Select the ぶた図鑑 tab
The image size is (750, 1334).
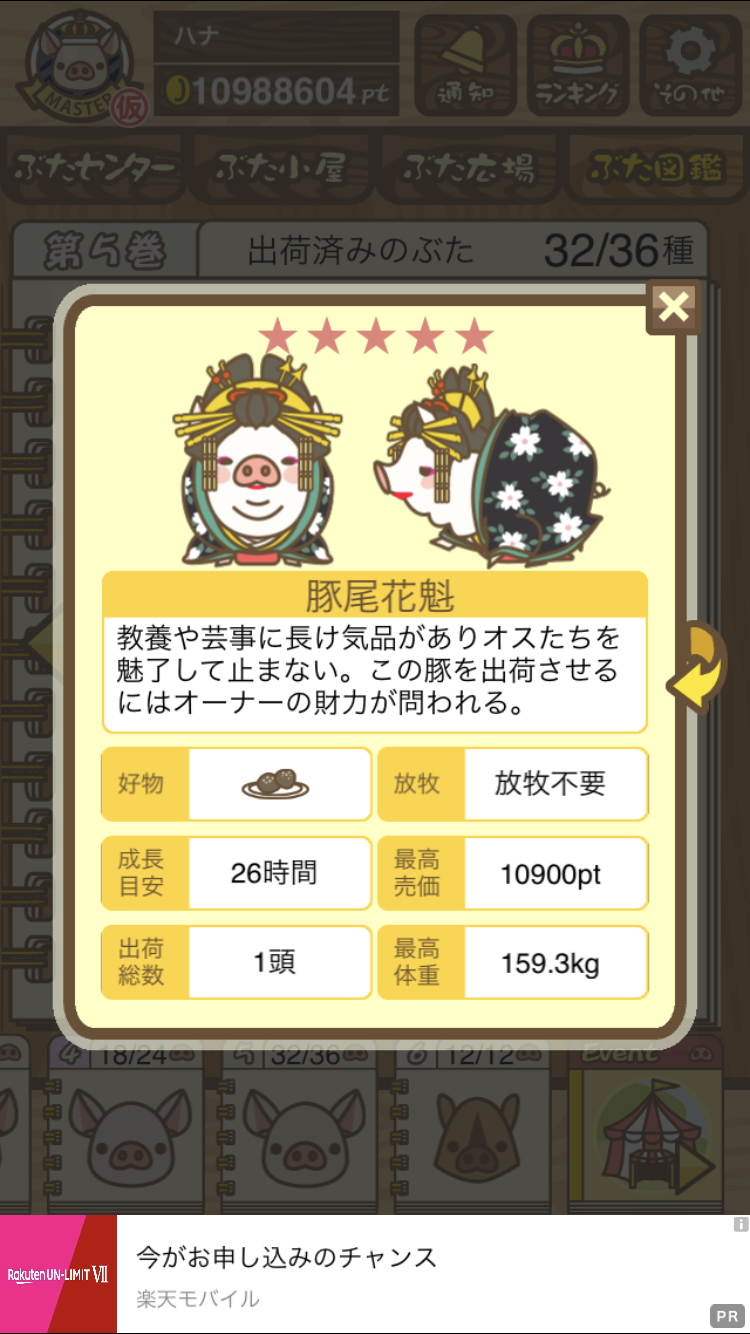tap(655, 167)
